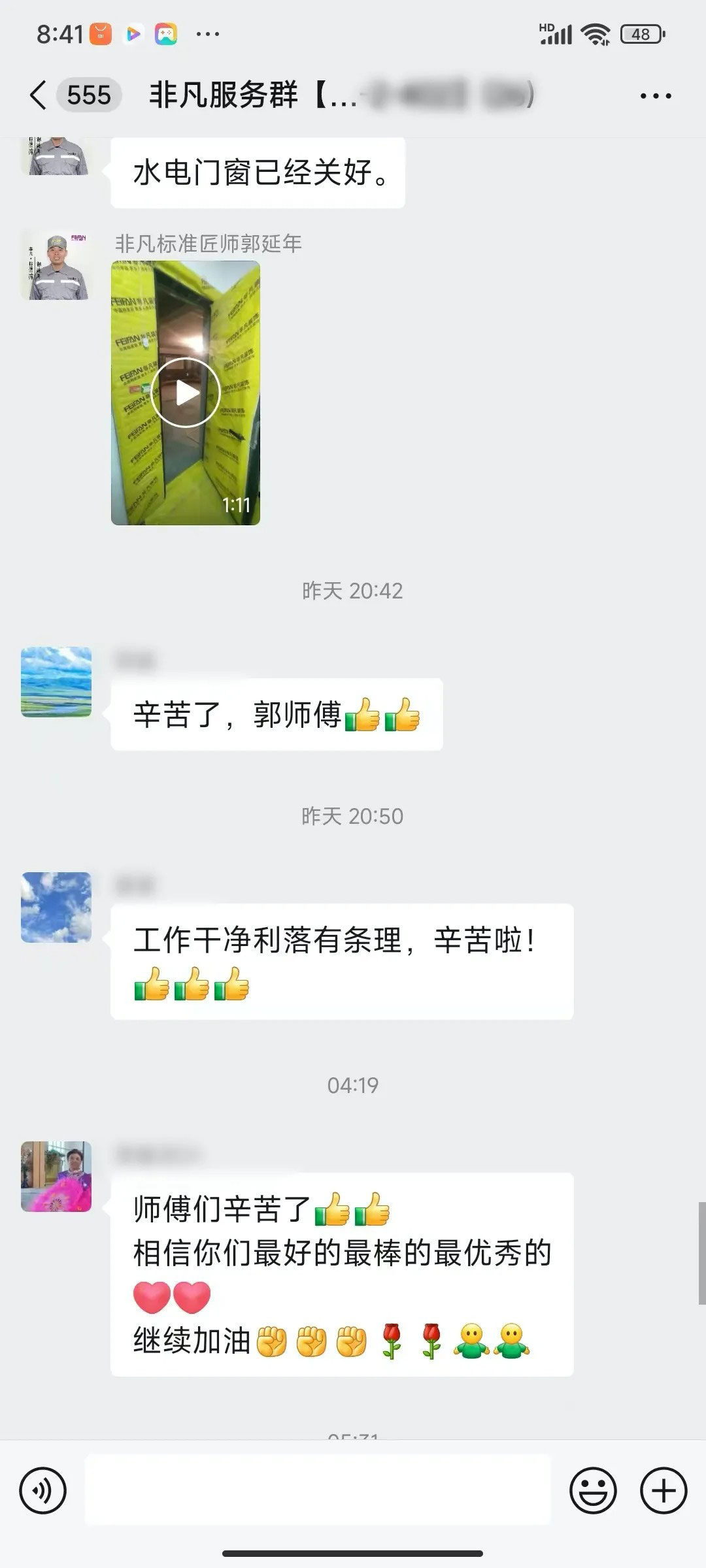Tap the message text field
The image size is (706, 1568).
[x=318, y=1491]
